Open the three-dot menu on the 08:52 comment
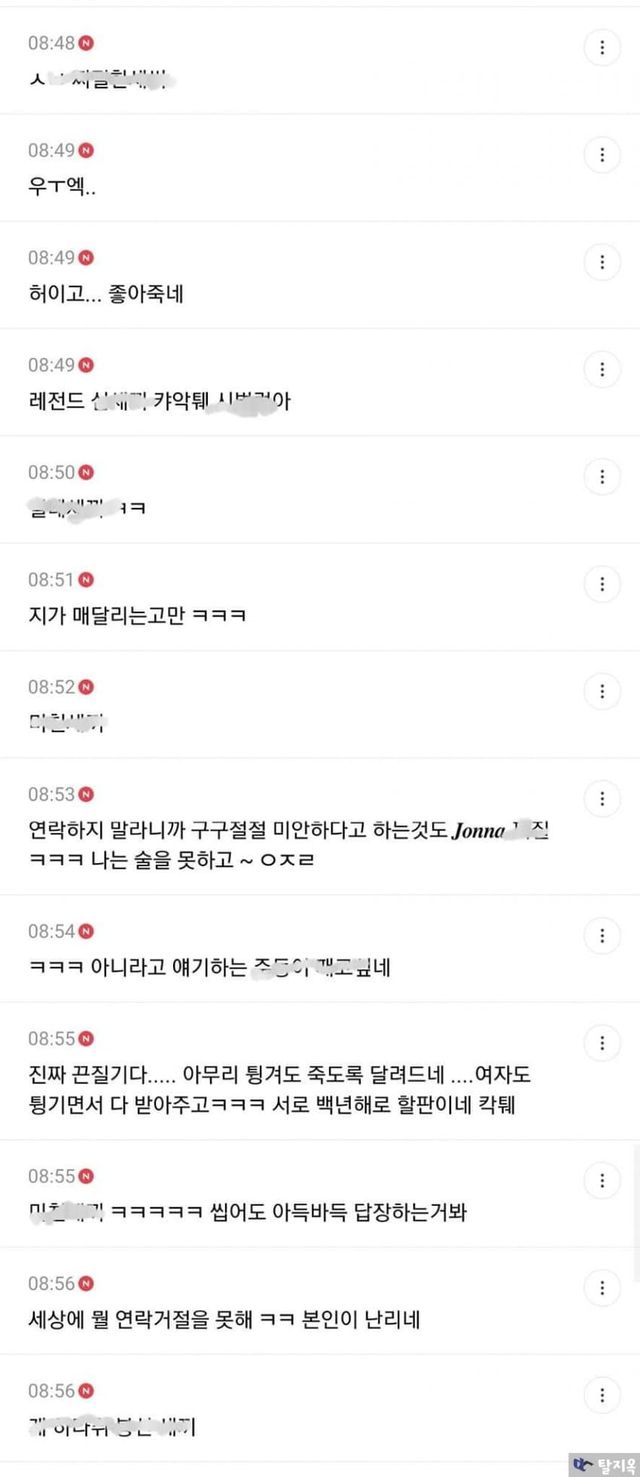 coord(602,691)
